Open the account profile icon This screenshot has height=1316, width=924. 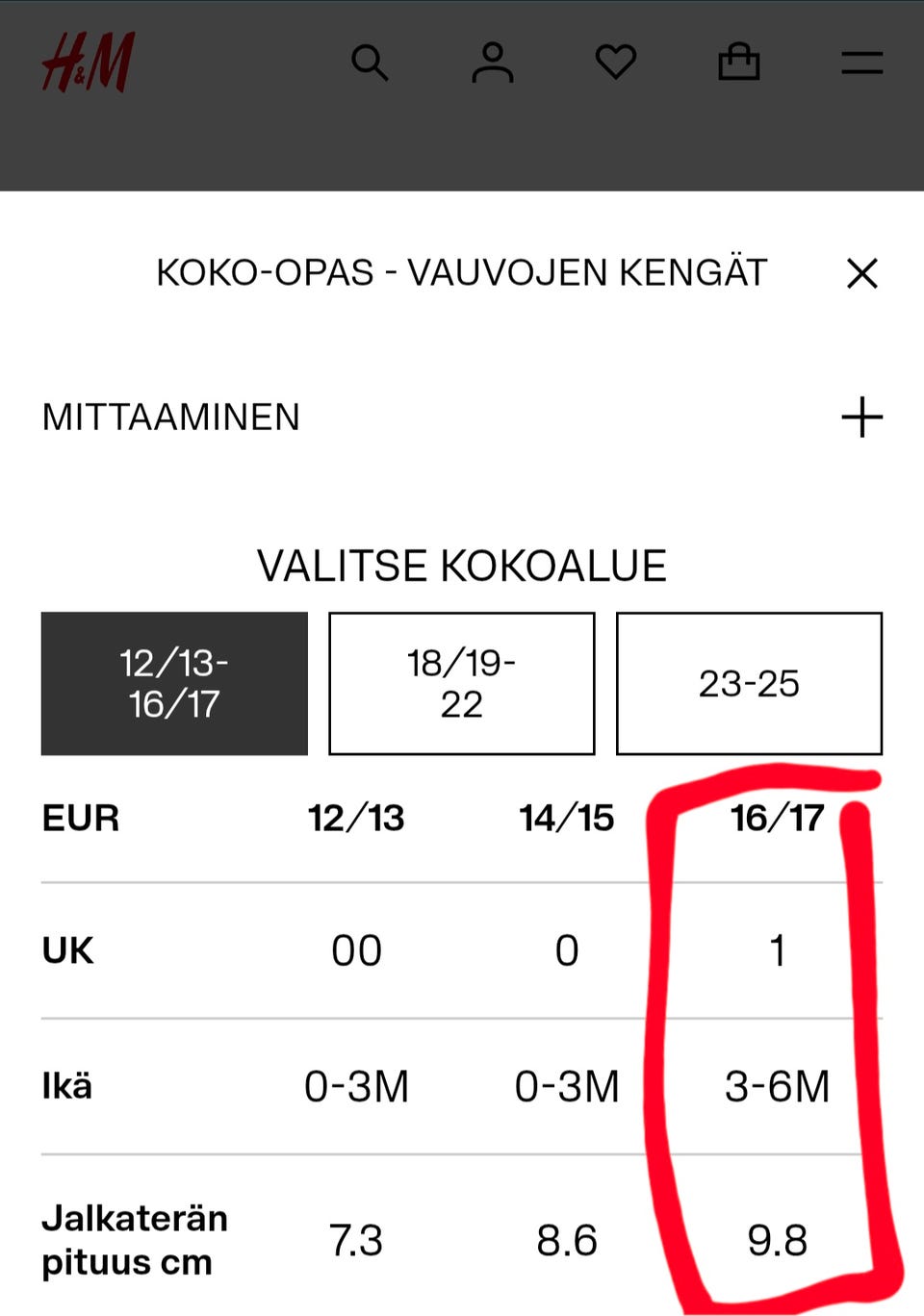[493, 63]
